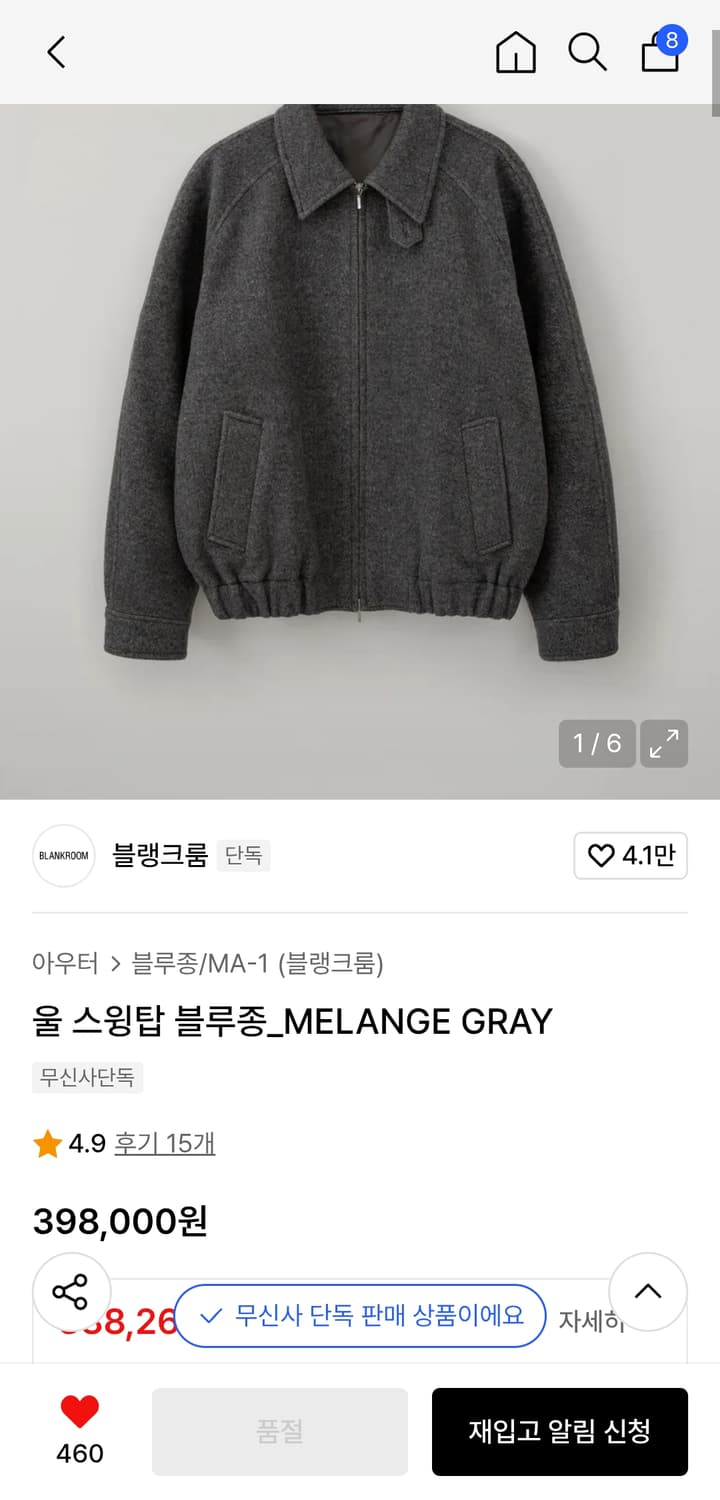Expand more info via 자세히
The height and width of the screenshot is (1500, 720).
coord(594,1318)
